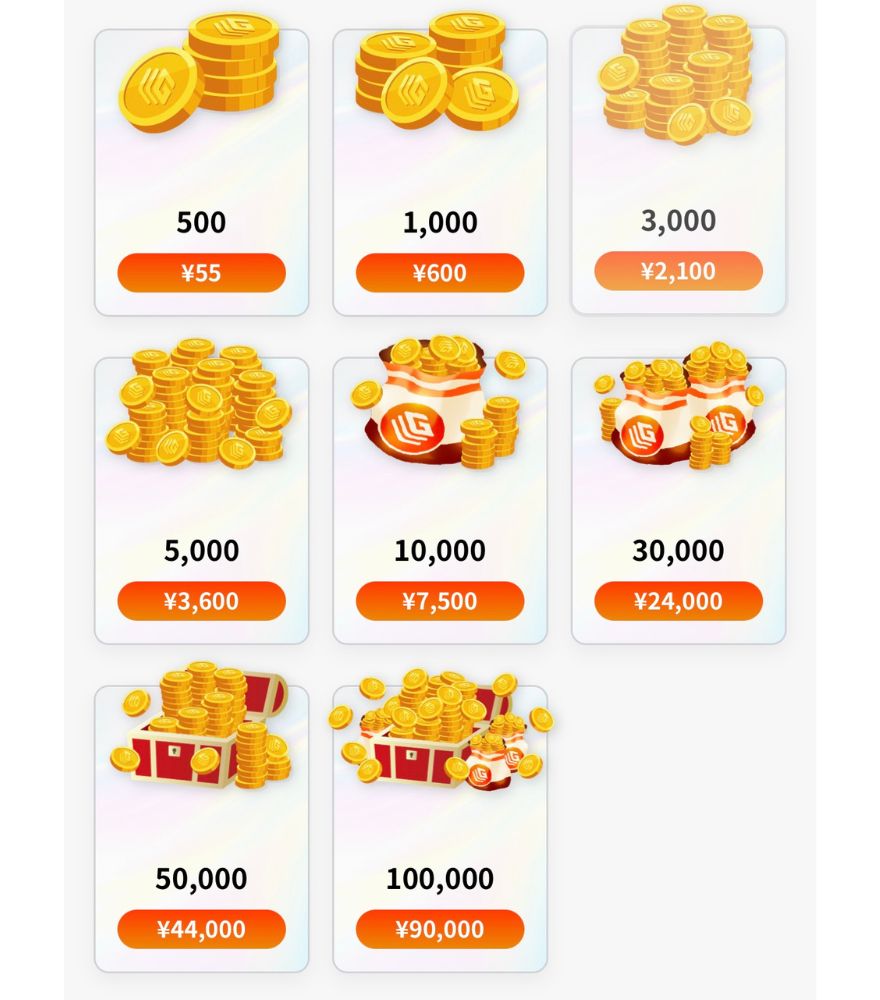Select the treasure chest icon for 50,000
The width and height of the screenshot is (880, 1000).
point(200,740)
